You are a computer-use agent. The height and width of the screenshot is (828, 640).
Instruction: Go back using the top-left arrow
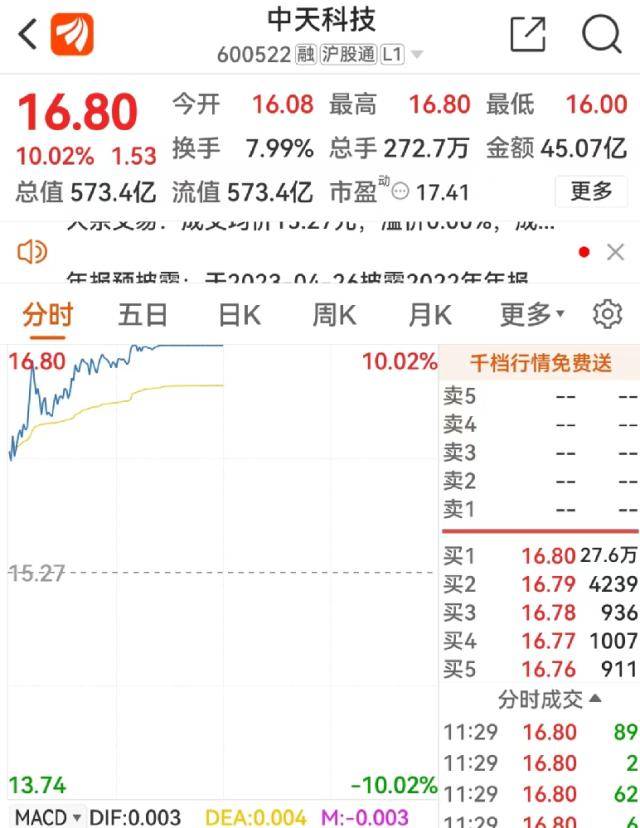point(28,35)
